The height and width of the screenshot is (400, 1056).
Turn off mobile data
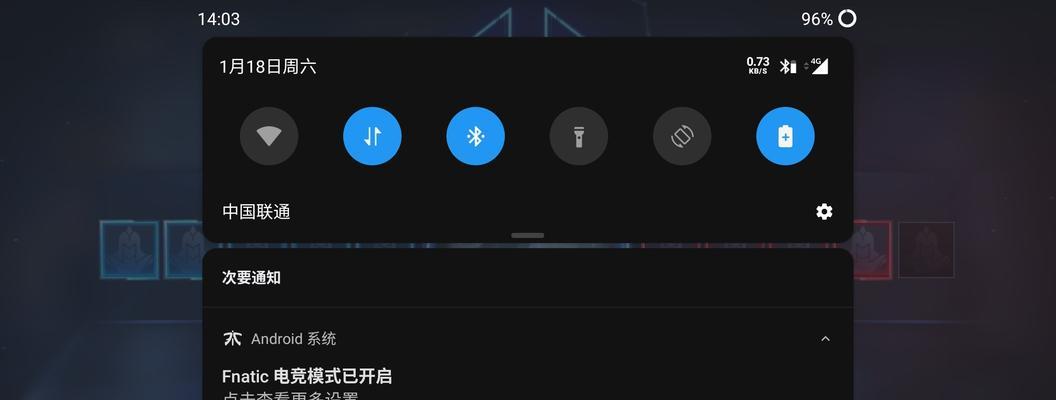372,136
